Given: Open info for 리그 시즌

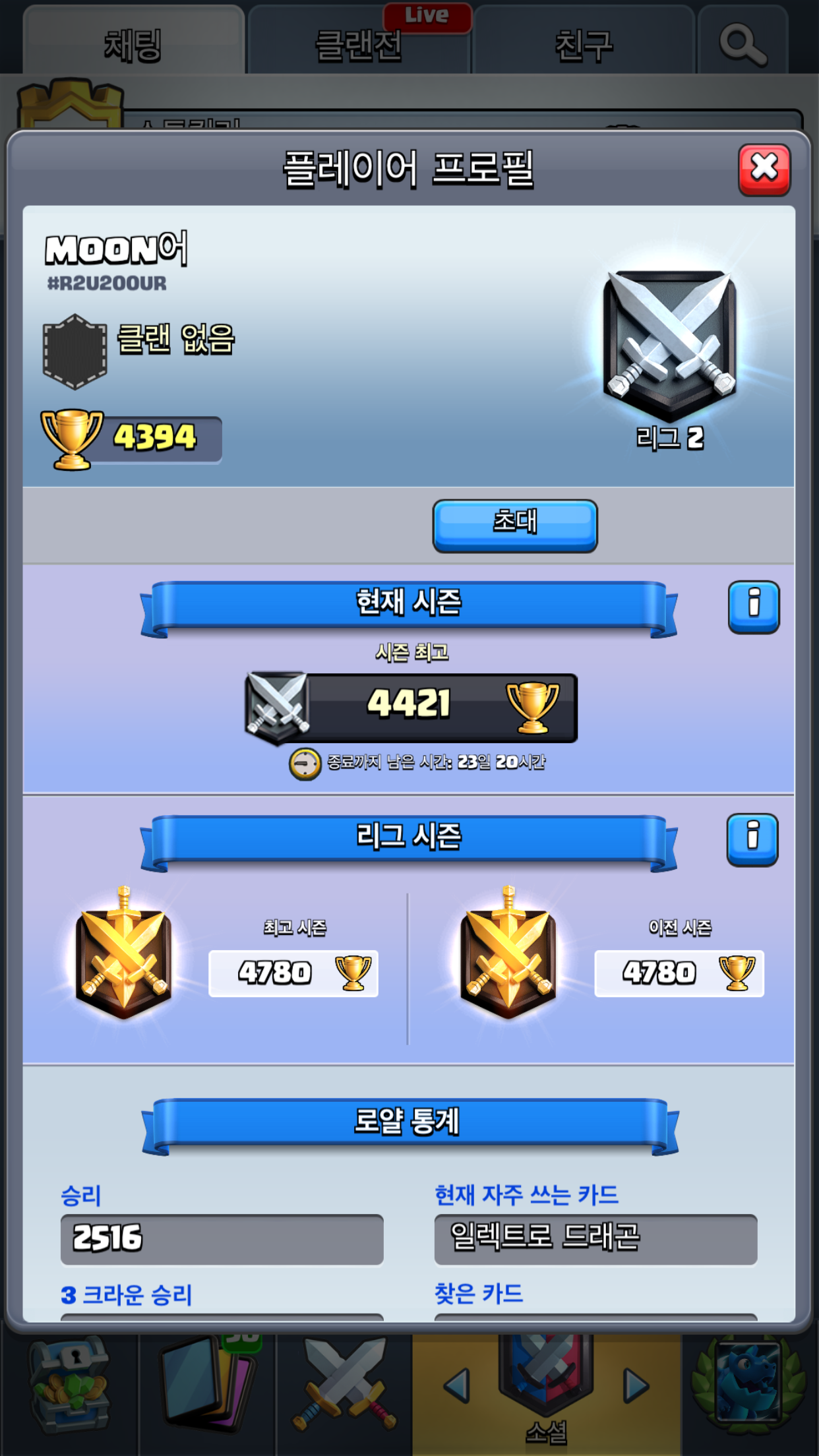Looking at the screenshot, I should point(752,839).
